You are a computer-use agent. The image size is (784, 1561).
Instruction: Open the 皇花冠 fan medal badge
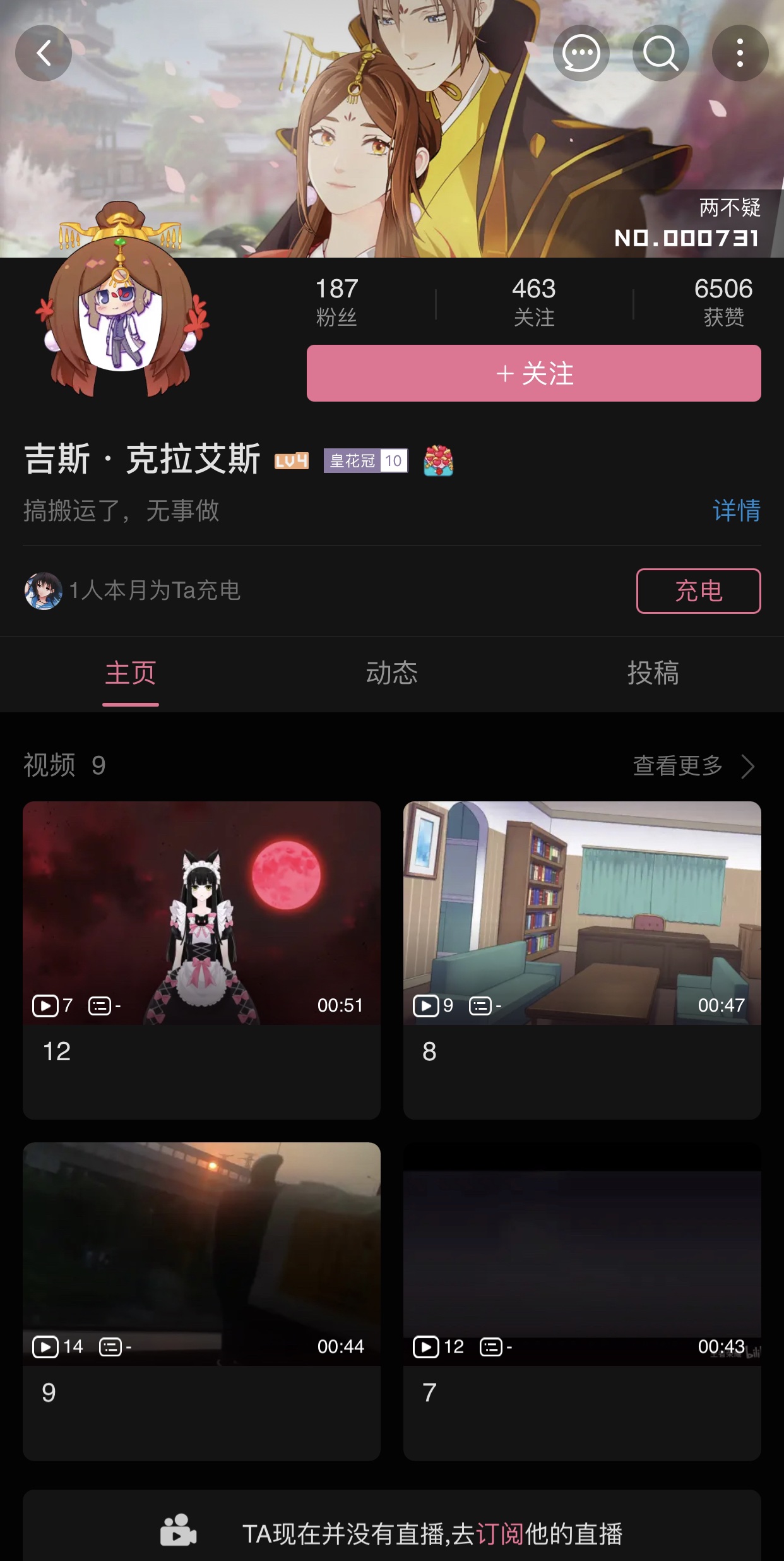tap(365, 461)
